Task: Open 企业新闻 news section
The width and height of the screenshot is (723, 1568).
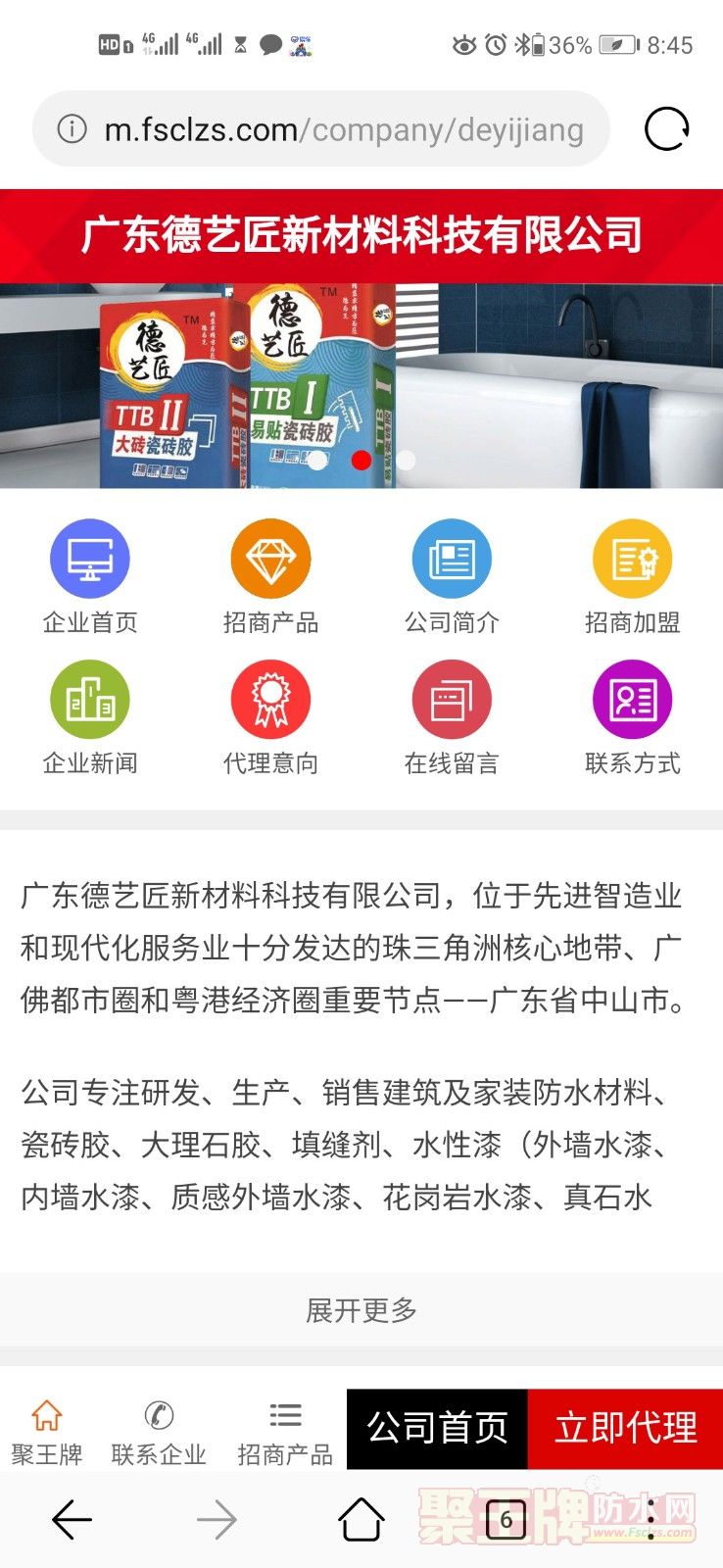Action: pos(90,718)
